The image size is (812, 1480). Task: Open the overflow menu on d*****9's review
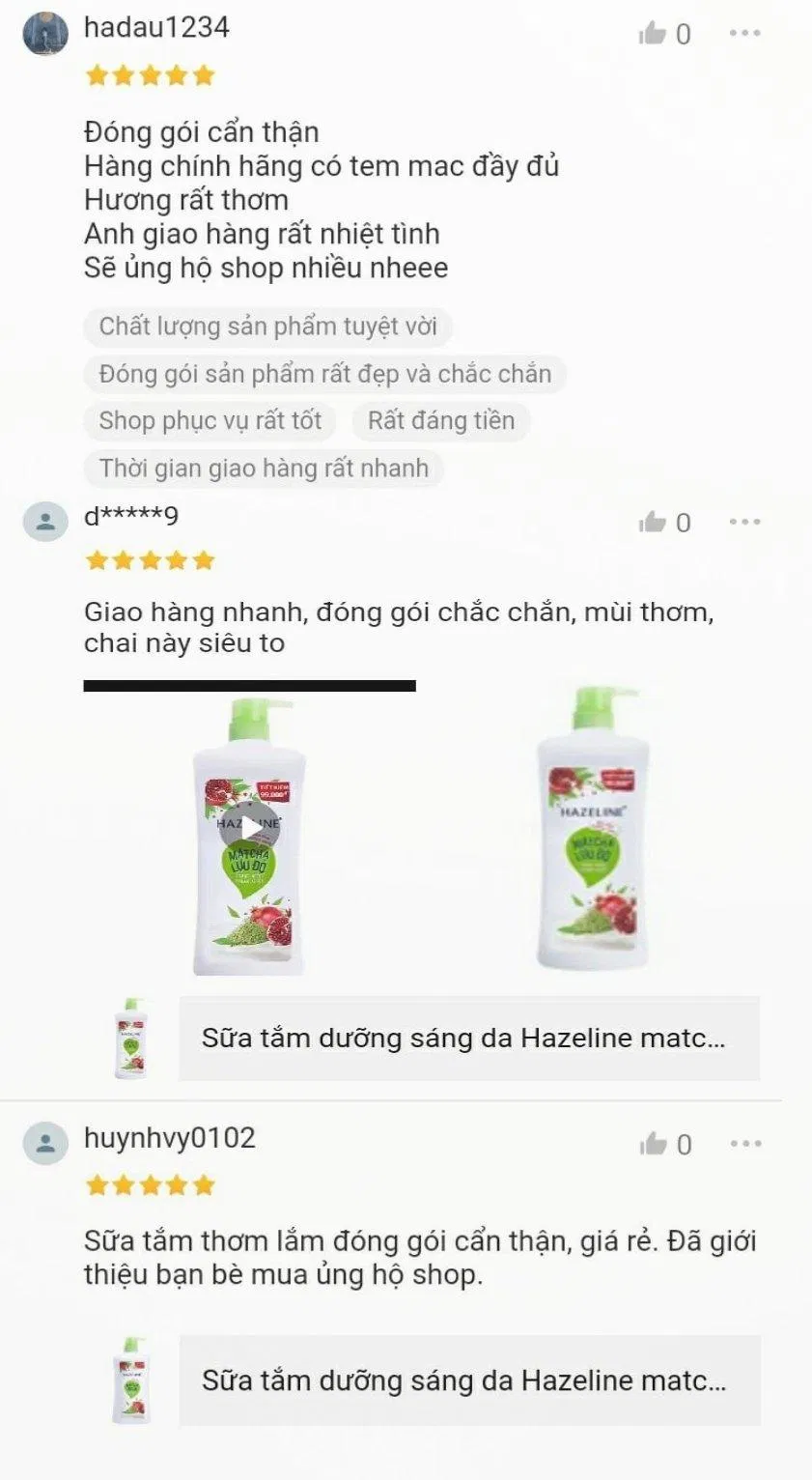pos(744,523)
